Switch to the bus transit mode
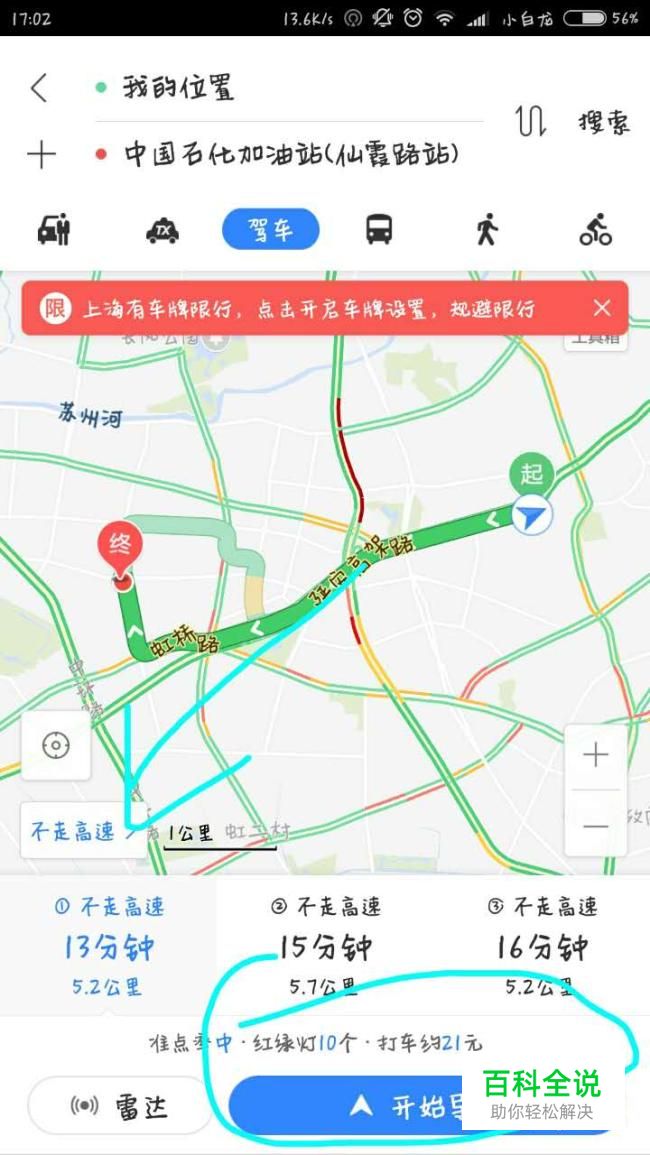Viewport: 650px width, 1155px height. pyautogui.click(x=379, y=229)
